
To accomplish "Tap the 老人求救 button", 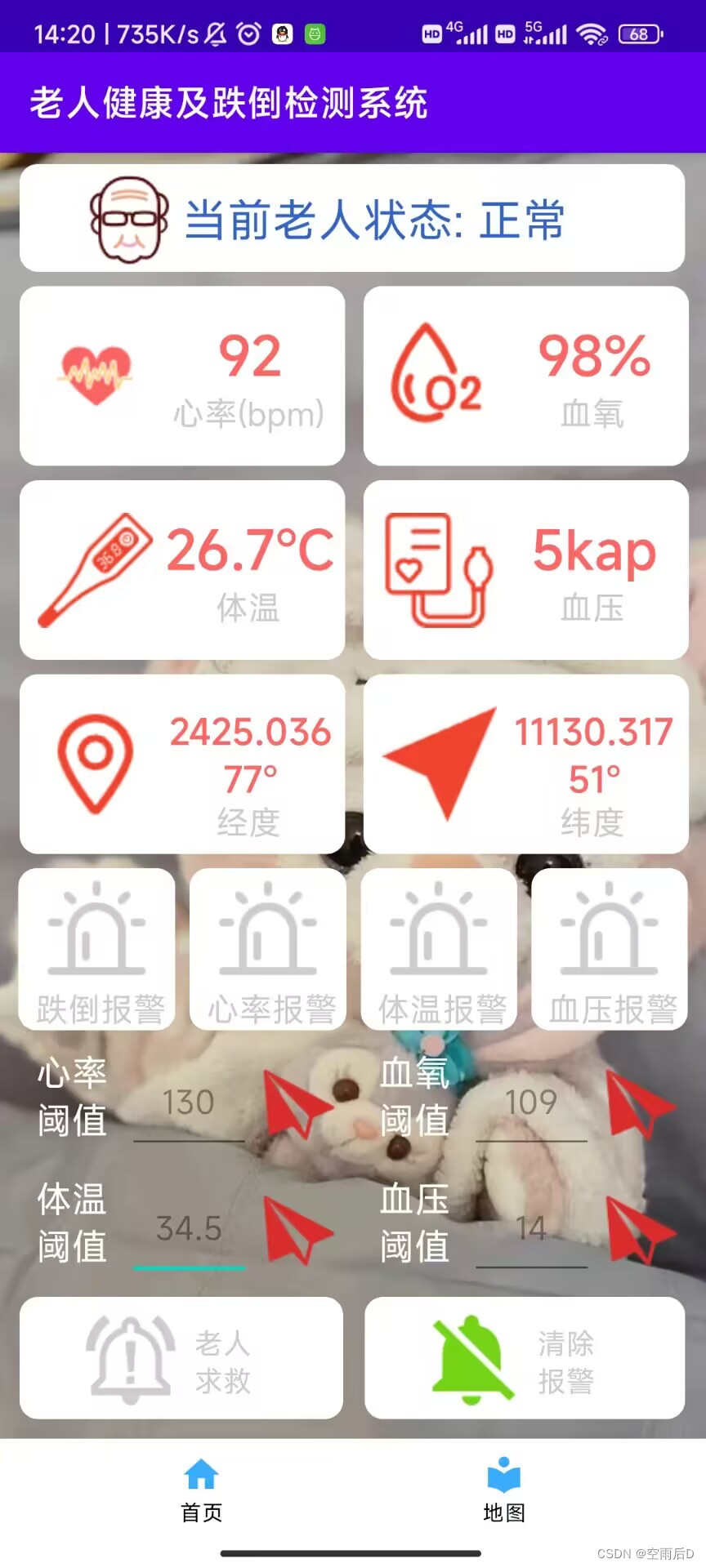I will point(181,1359).
